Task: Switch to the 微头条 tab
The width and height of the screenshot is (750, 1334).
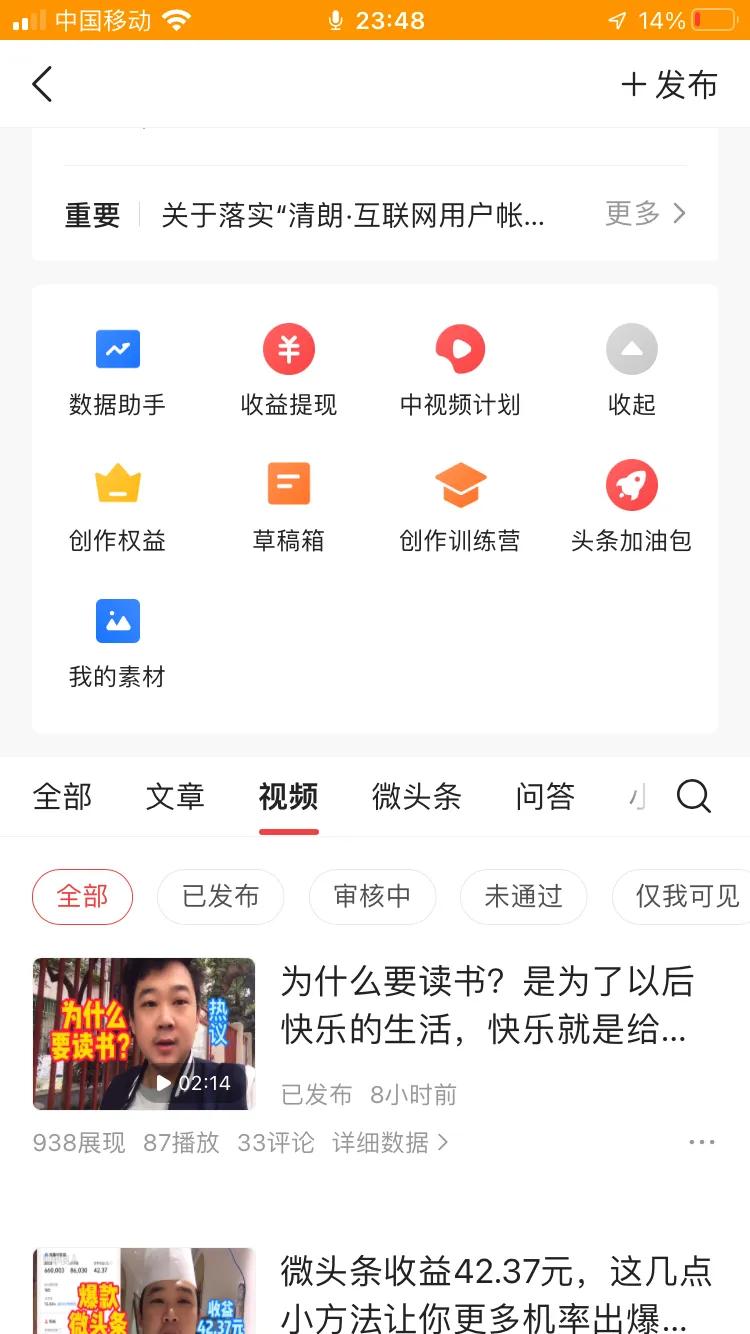Action: [x=416, y=797]
